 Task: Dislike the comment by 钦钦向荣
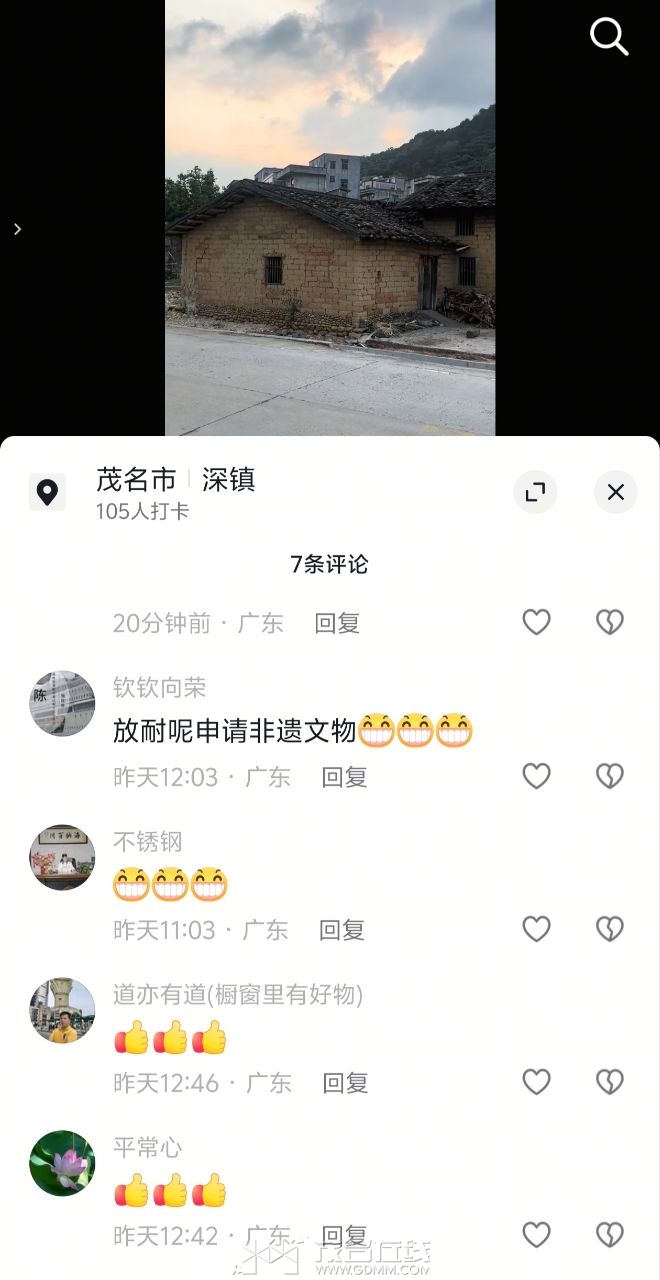pyautogui.click(x=610, y=776)
